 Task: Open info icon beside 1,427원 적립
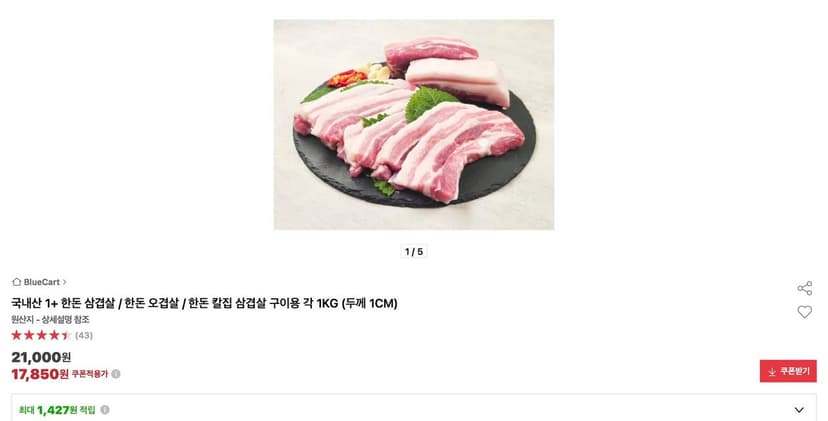(x=105, y=410)
